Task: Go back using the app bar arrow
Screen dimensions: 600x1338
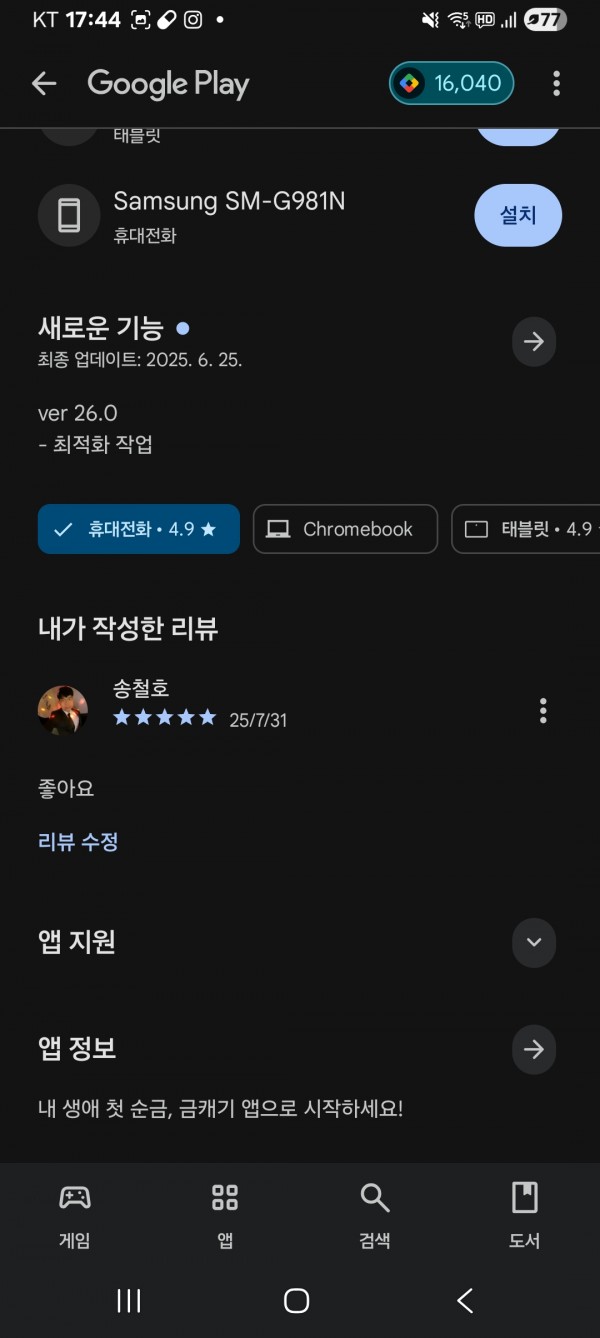Action: 44,84
